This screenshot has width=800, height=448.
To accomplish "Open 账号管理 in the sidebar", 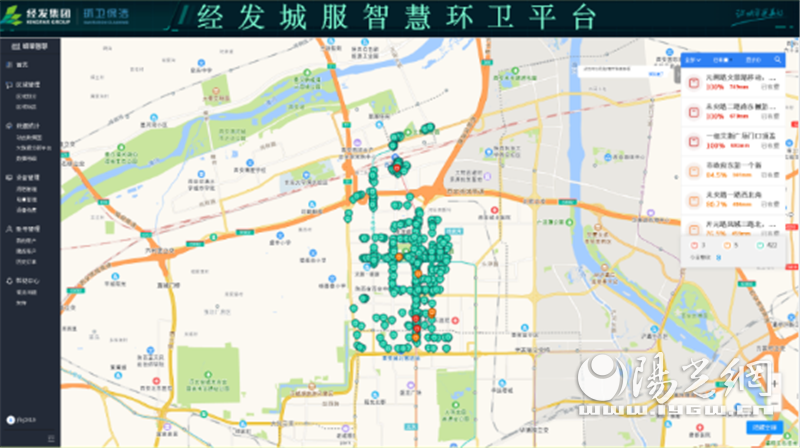I will coord(26,228).
